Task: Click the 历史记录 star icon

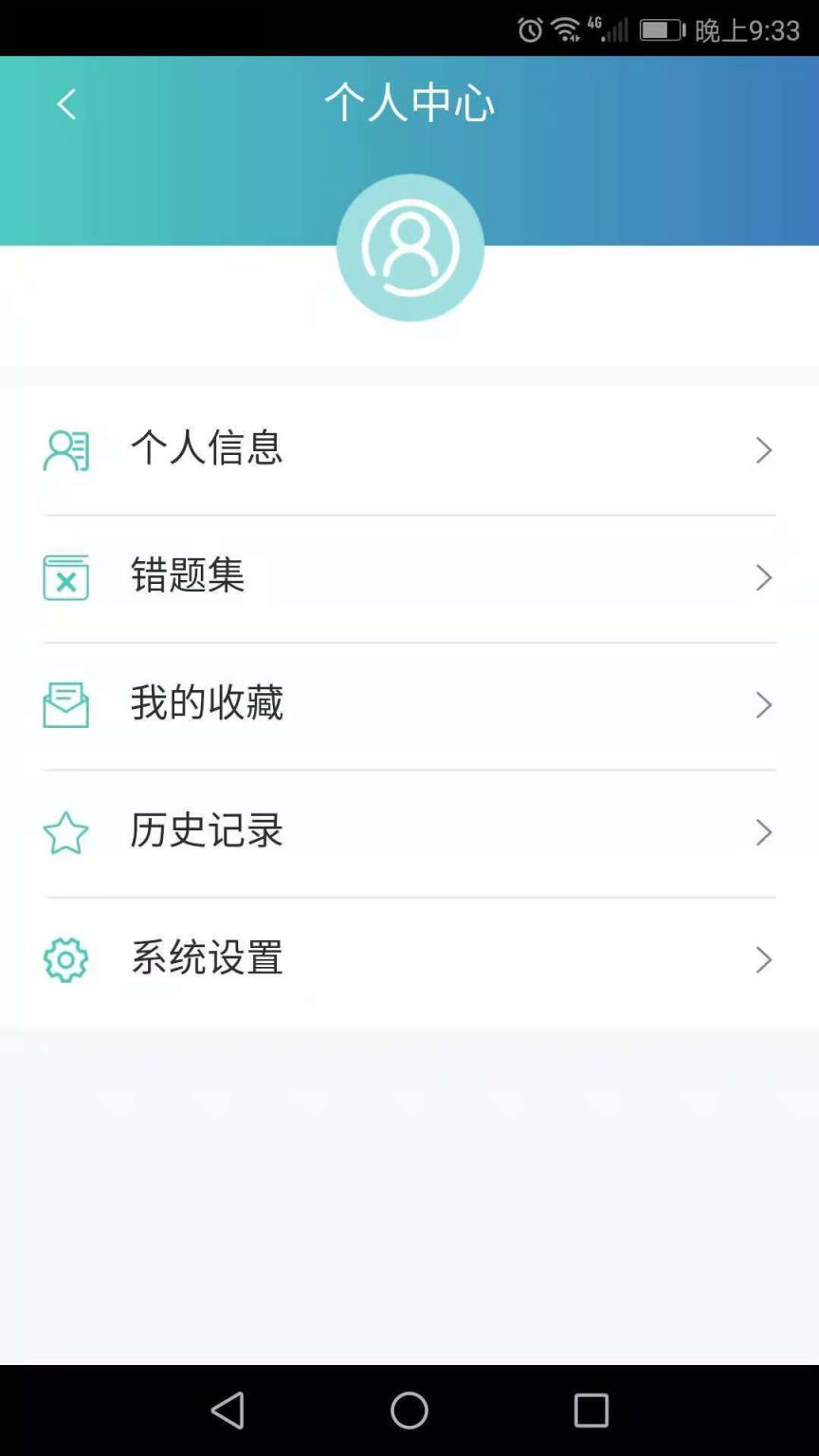Action: click(66, 832)
